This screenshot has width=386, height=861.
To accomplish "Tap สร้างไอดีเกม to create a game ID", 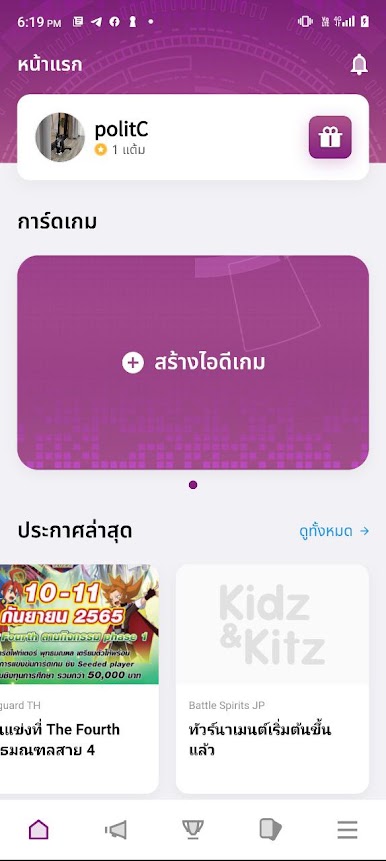I will [x=193, y=362].
